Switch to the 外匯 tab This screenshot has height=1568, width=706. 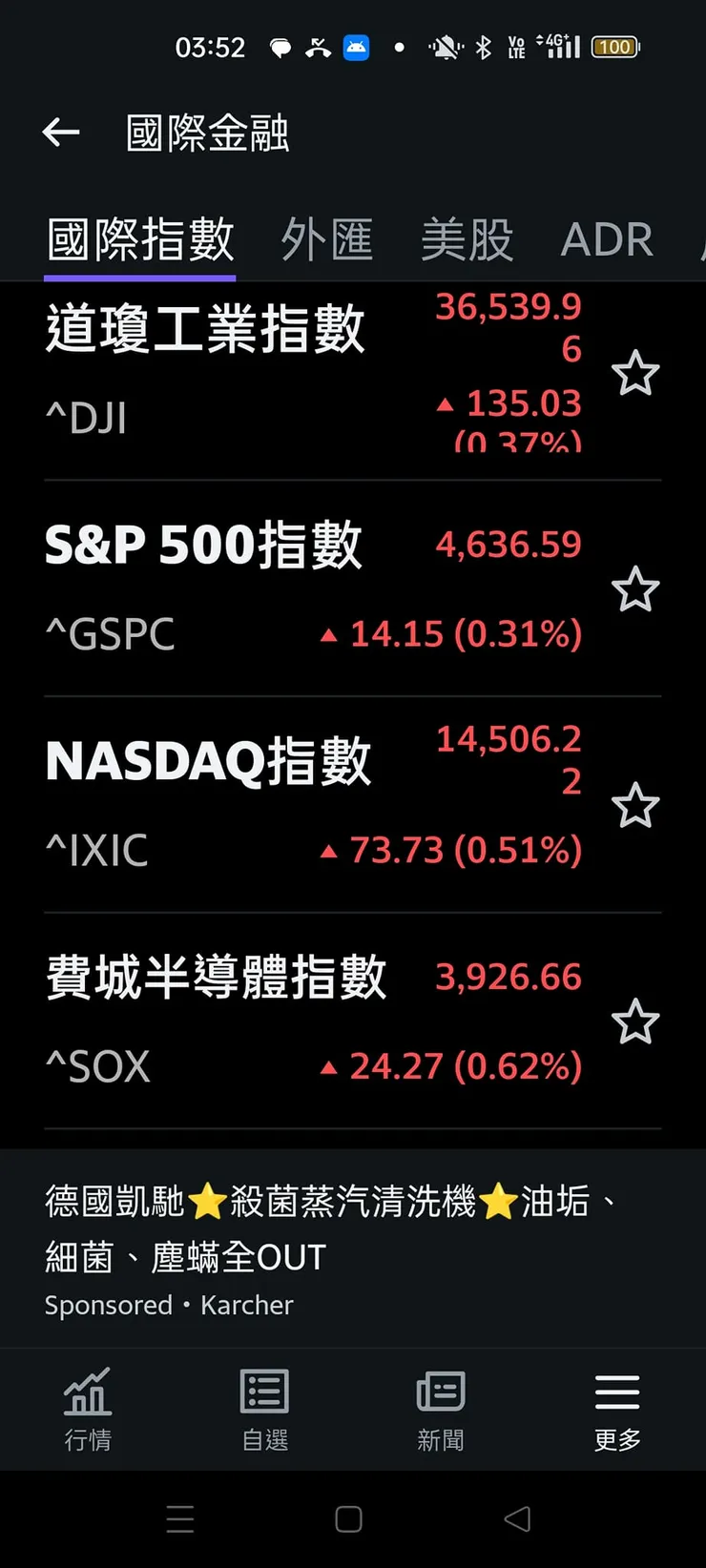(x=327, y=239)
